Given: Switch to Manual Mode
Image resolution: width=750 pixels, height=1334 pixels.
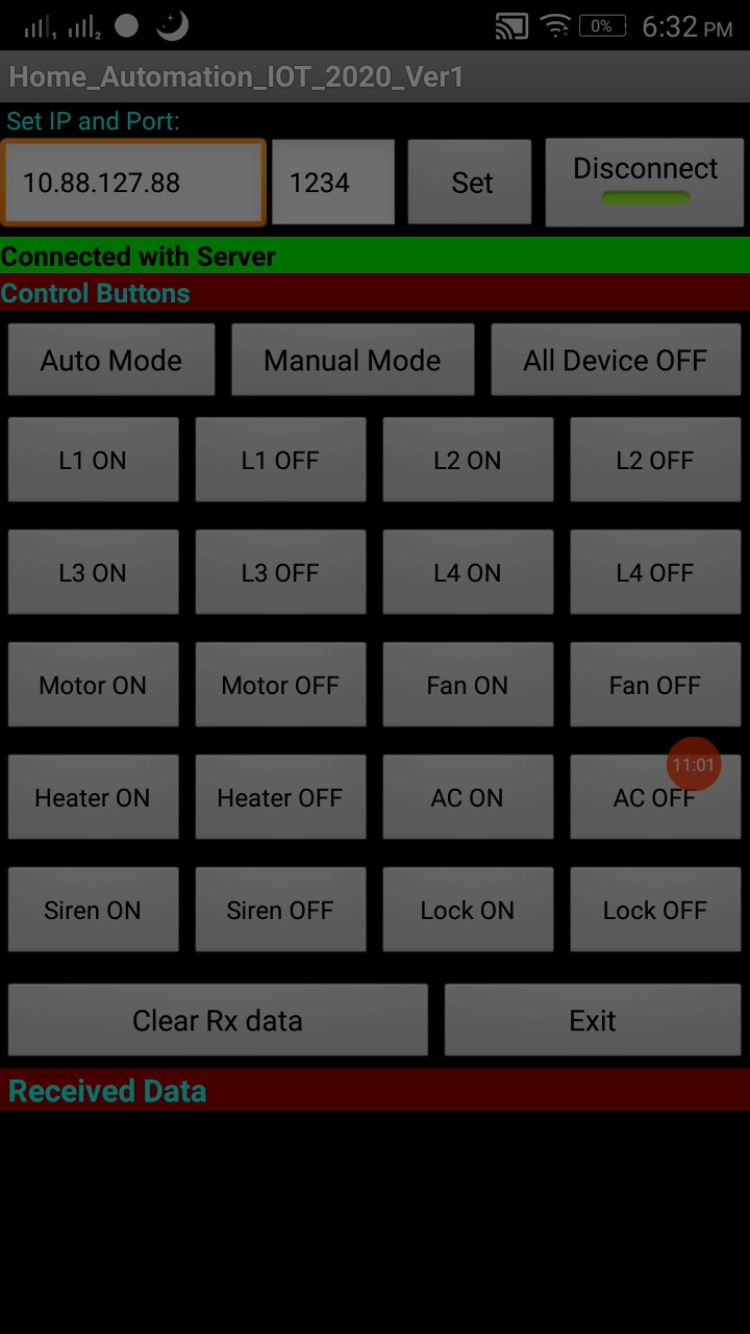Looking at the screenshot, I should (352, 360).
